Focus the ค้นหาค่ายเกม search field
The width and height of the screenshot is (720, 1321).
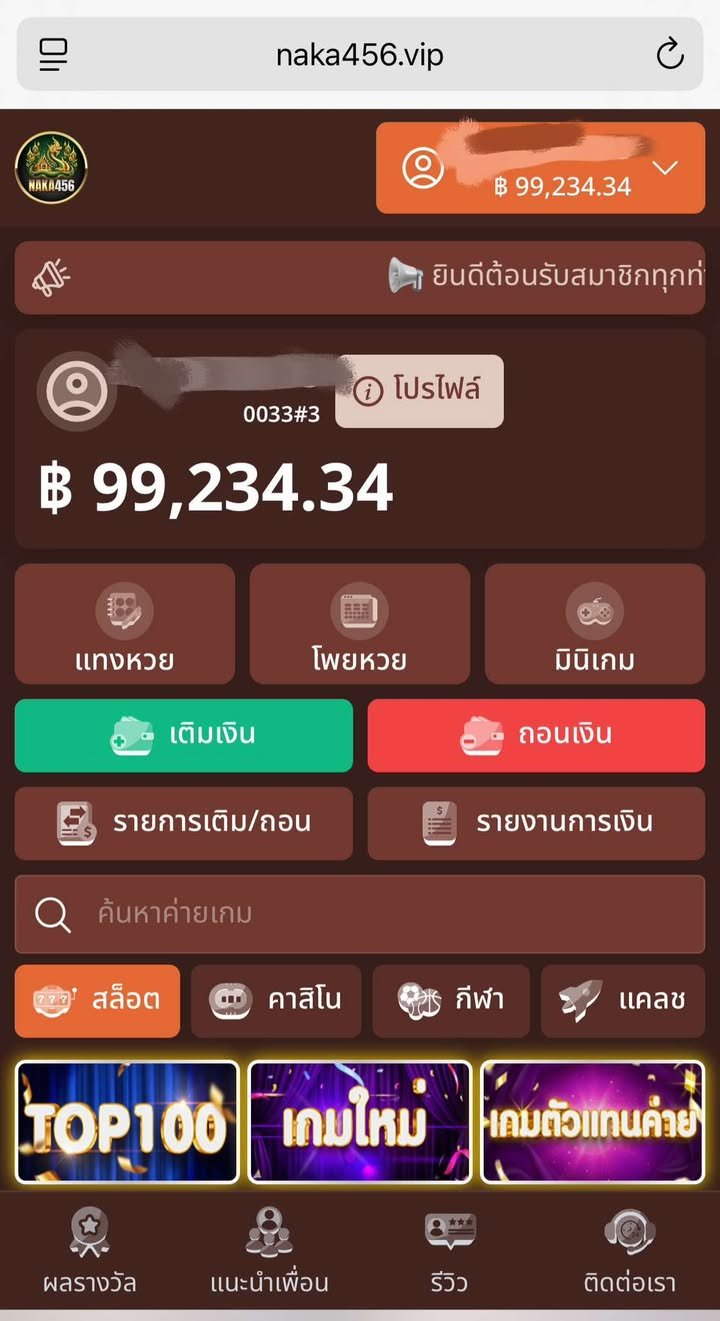[x=360, y=914]
